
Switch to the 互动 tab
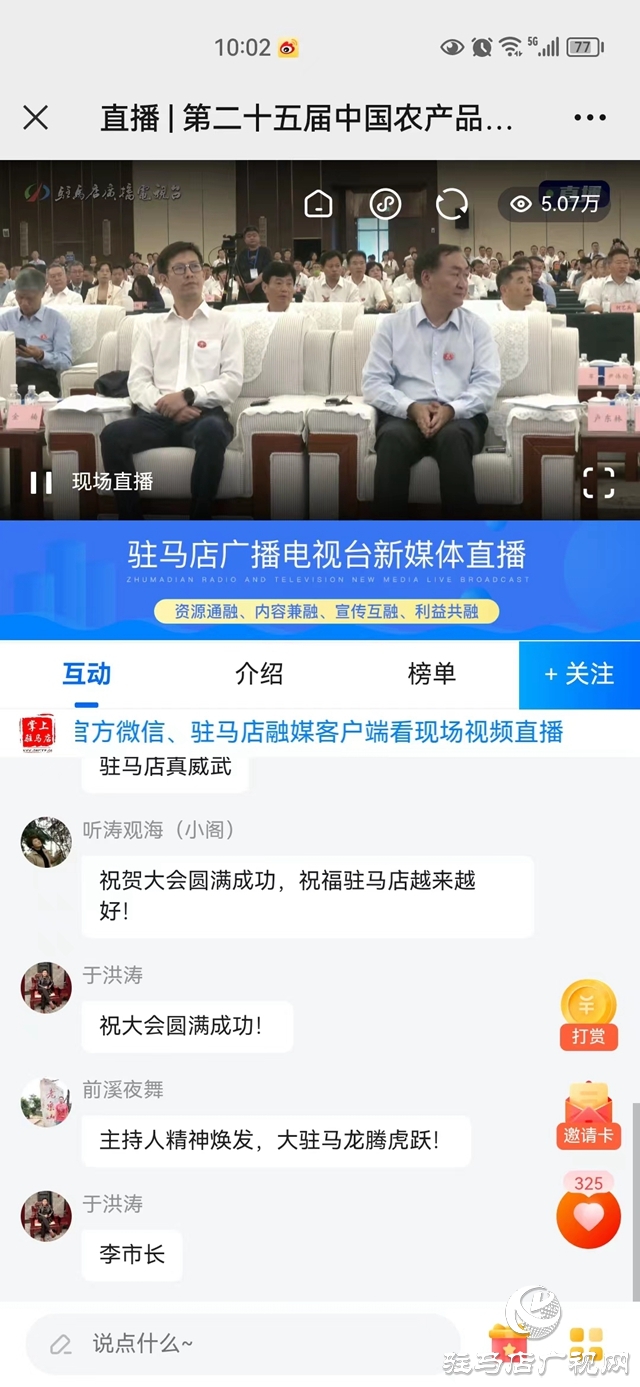(x=87, y=674)
